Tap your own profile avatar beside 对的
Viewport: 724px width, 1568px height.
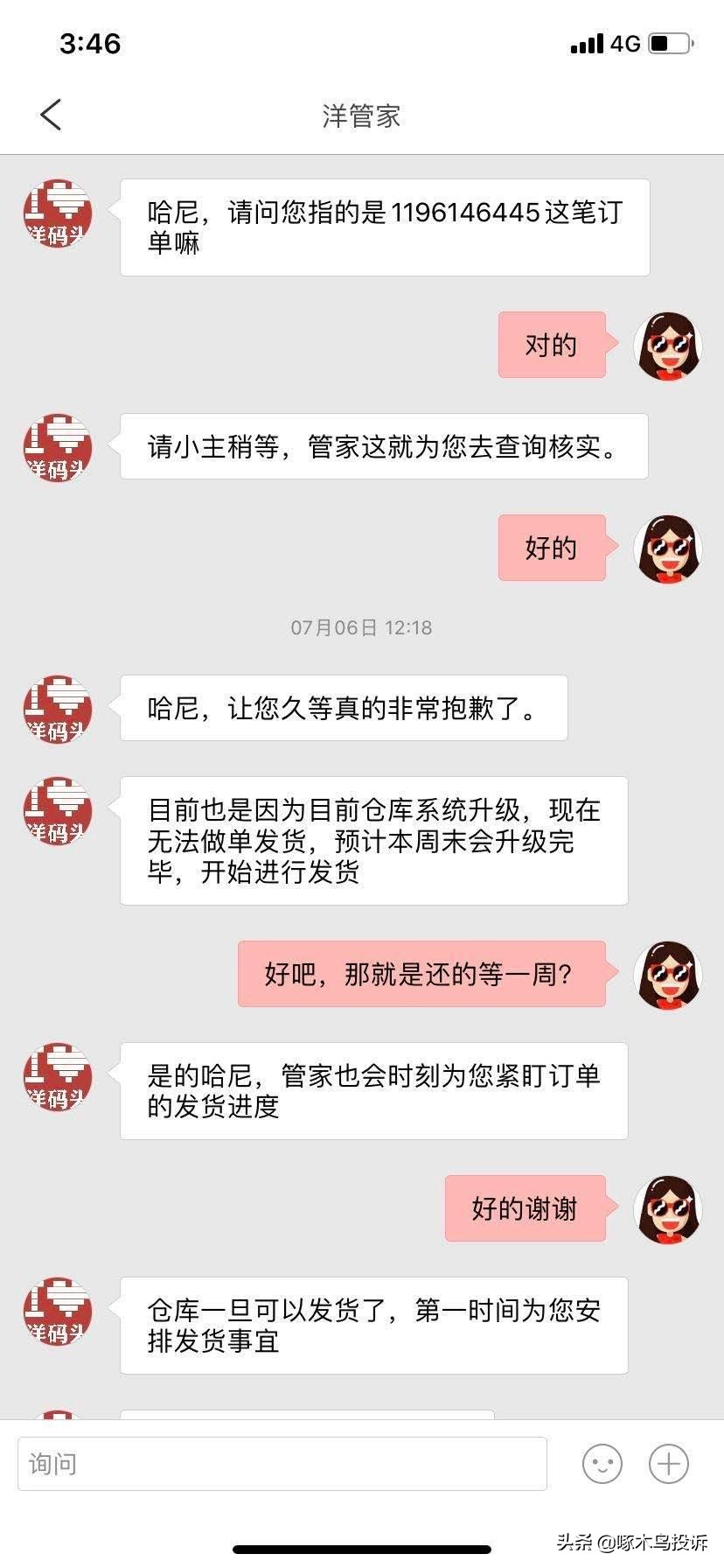668,346
